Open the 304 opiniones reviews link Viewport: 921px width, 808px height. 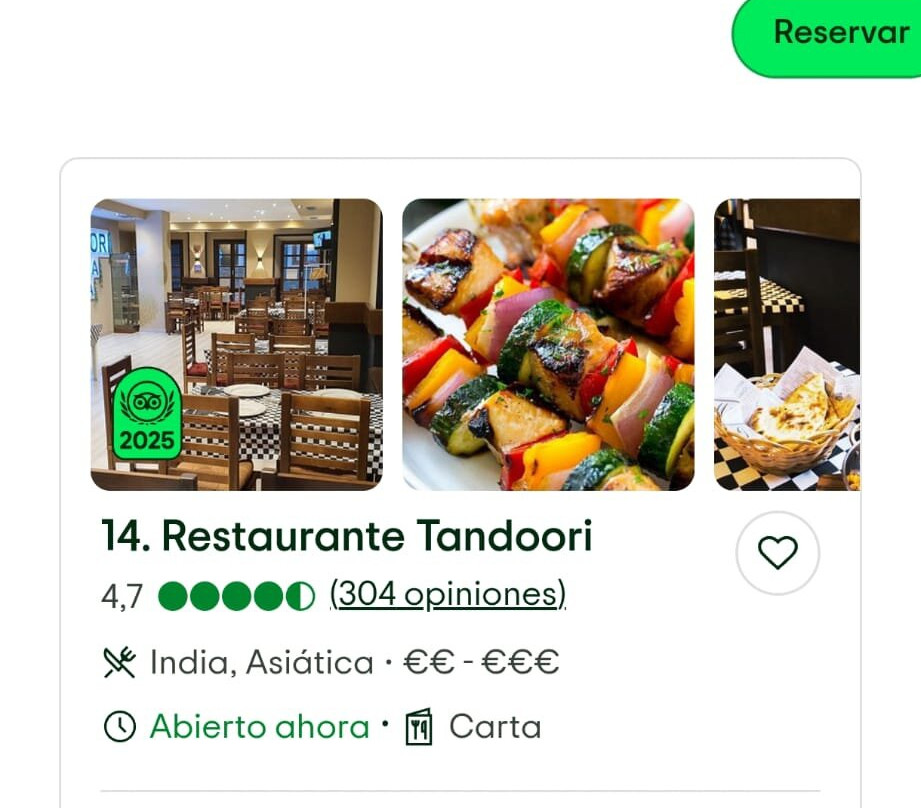tap(447, 595)
